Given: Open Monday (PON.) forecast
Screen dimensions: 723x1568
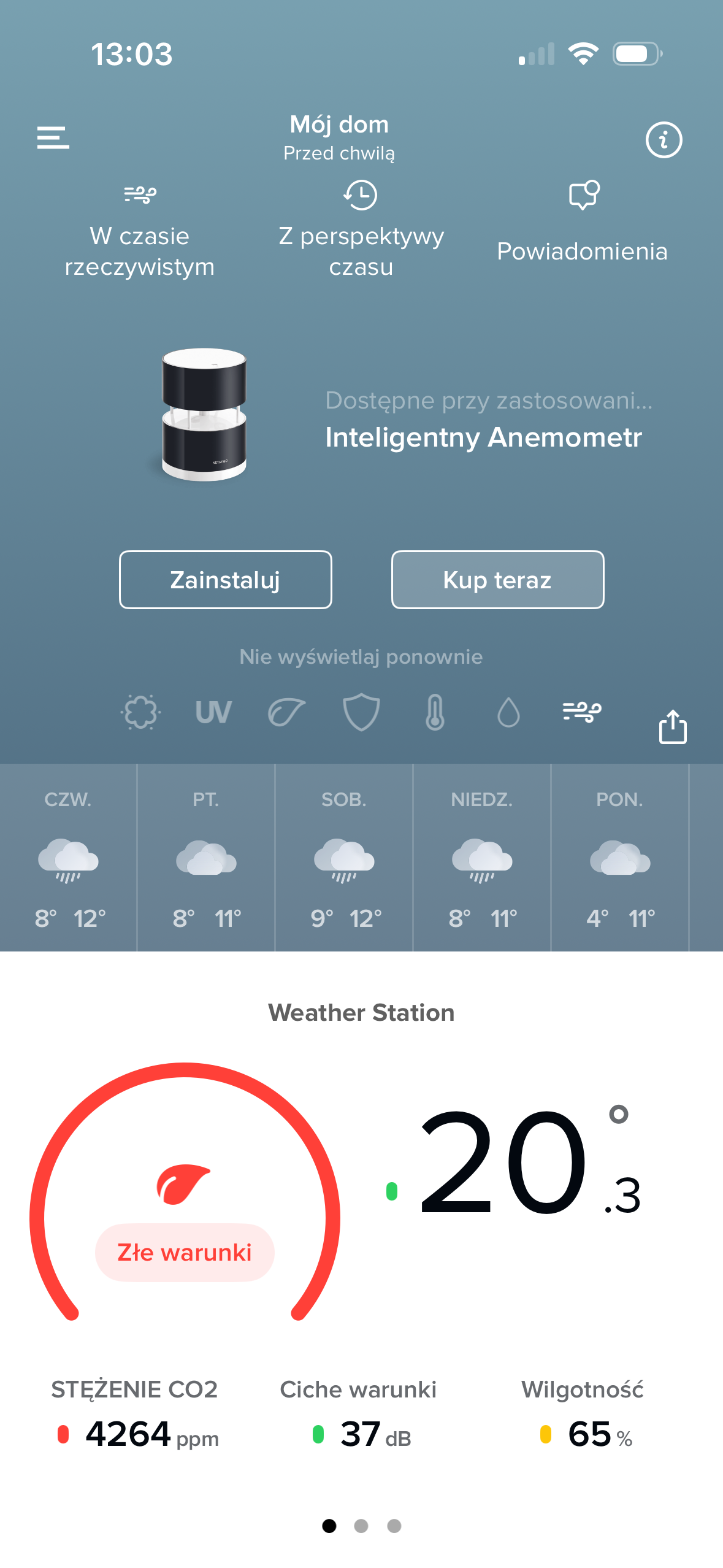Looking at the screenshot, I should pos(619,858).
